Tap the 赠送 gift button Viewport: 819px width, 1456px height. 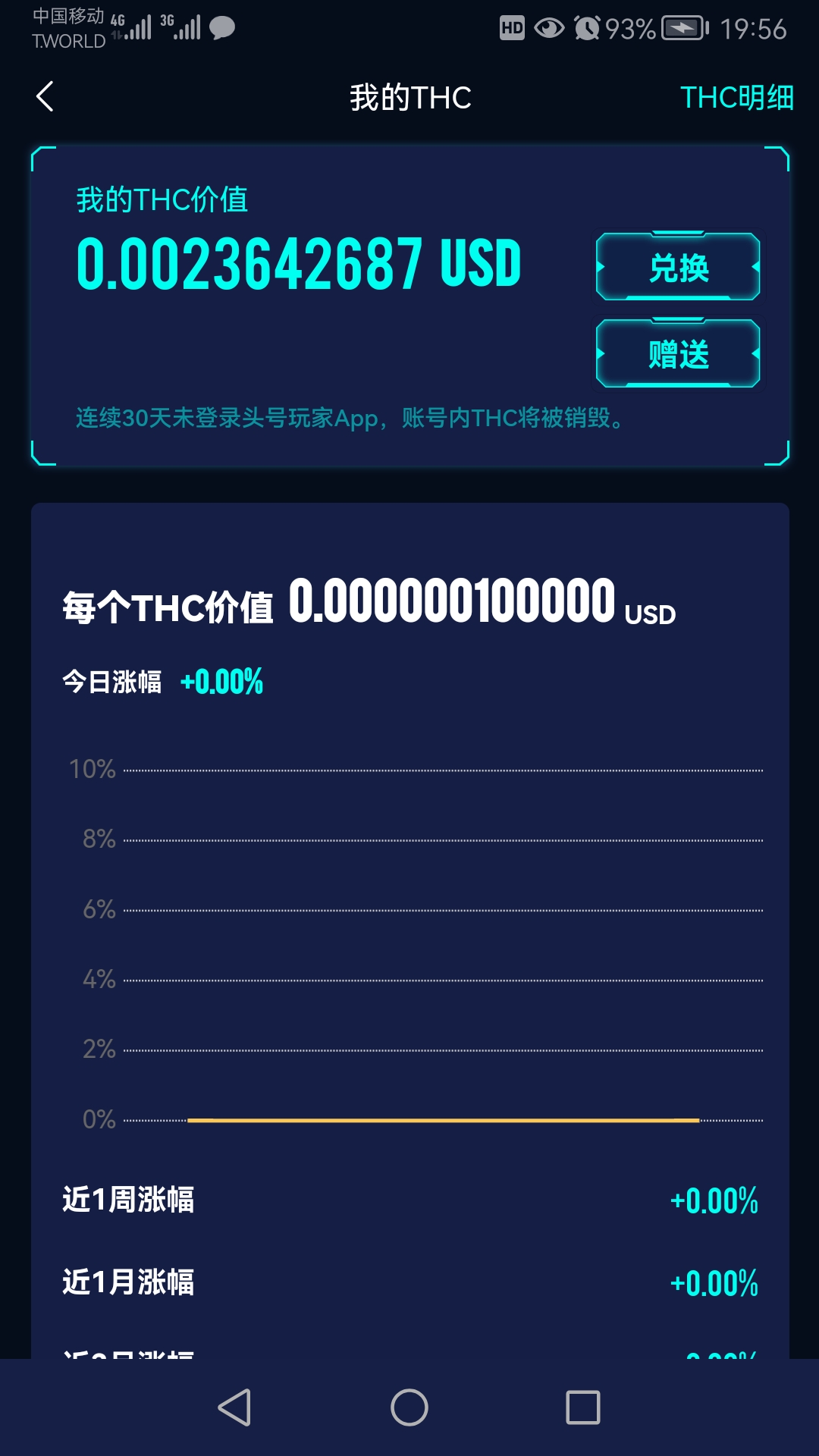click(x=678, y=354)
